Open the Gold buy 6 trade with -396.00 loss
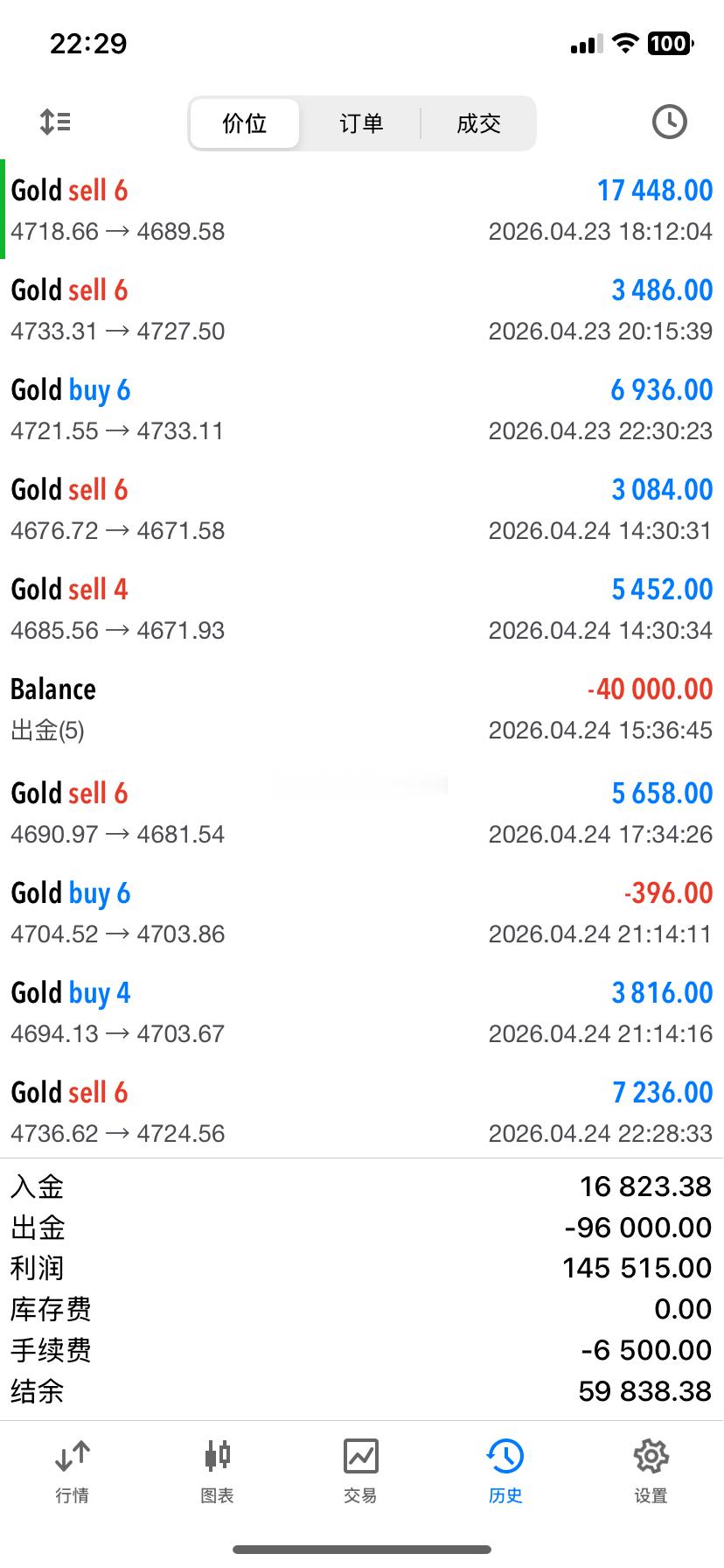724x1568 pixels. [x=362, y=913]
